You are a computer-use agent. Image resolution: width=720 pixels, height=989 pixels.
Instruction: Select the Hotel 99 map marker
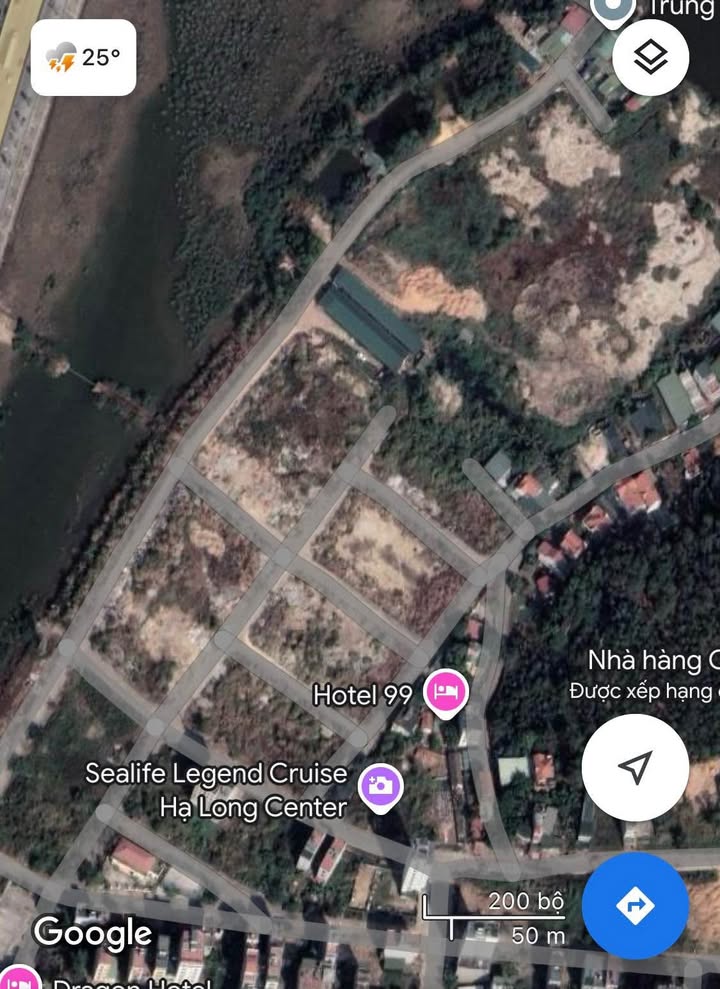pyautogui.click(x=446, y=692)
